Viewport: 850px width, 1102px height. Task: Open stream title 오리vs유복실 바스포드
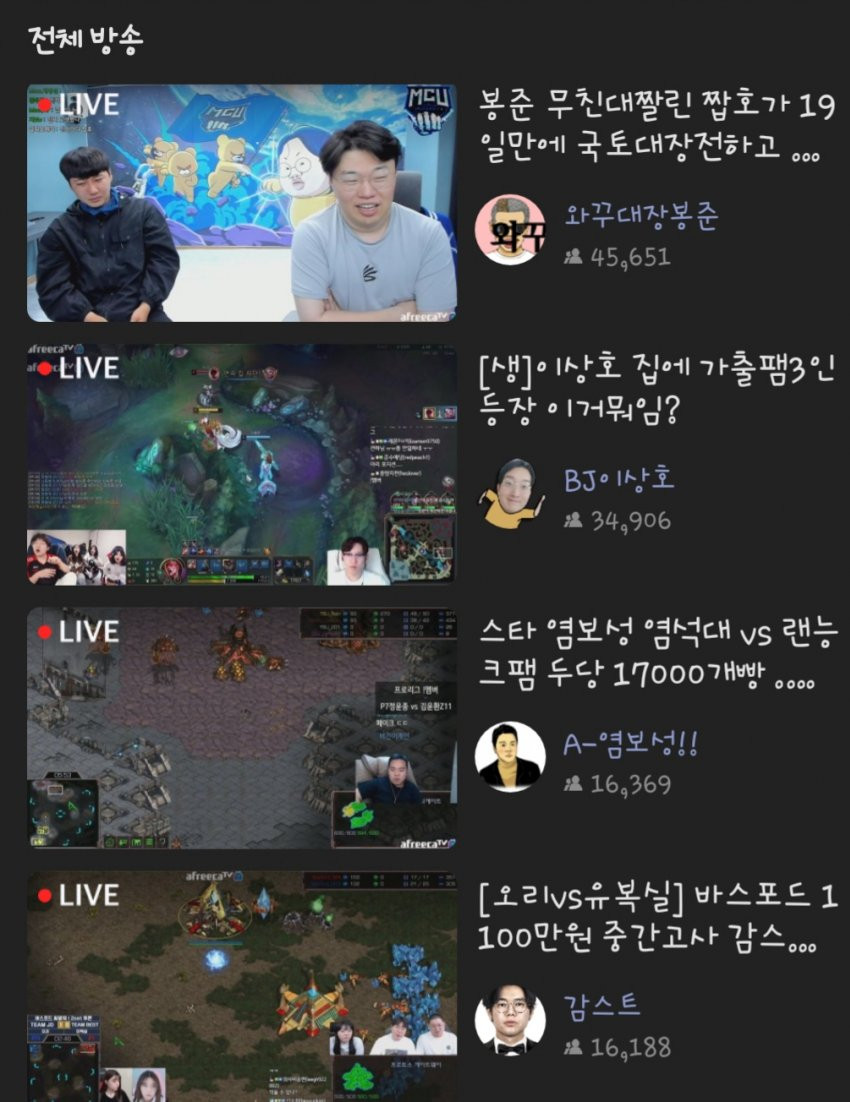pos(657,918)
